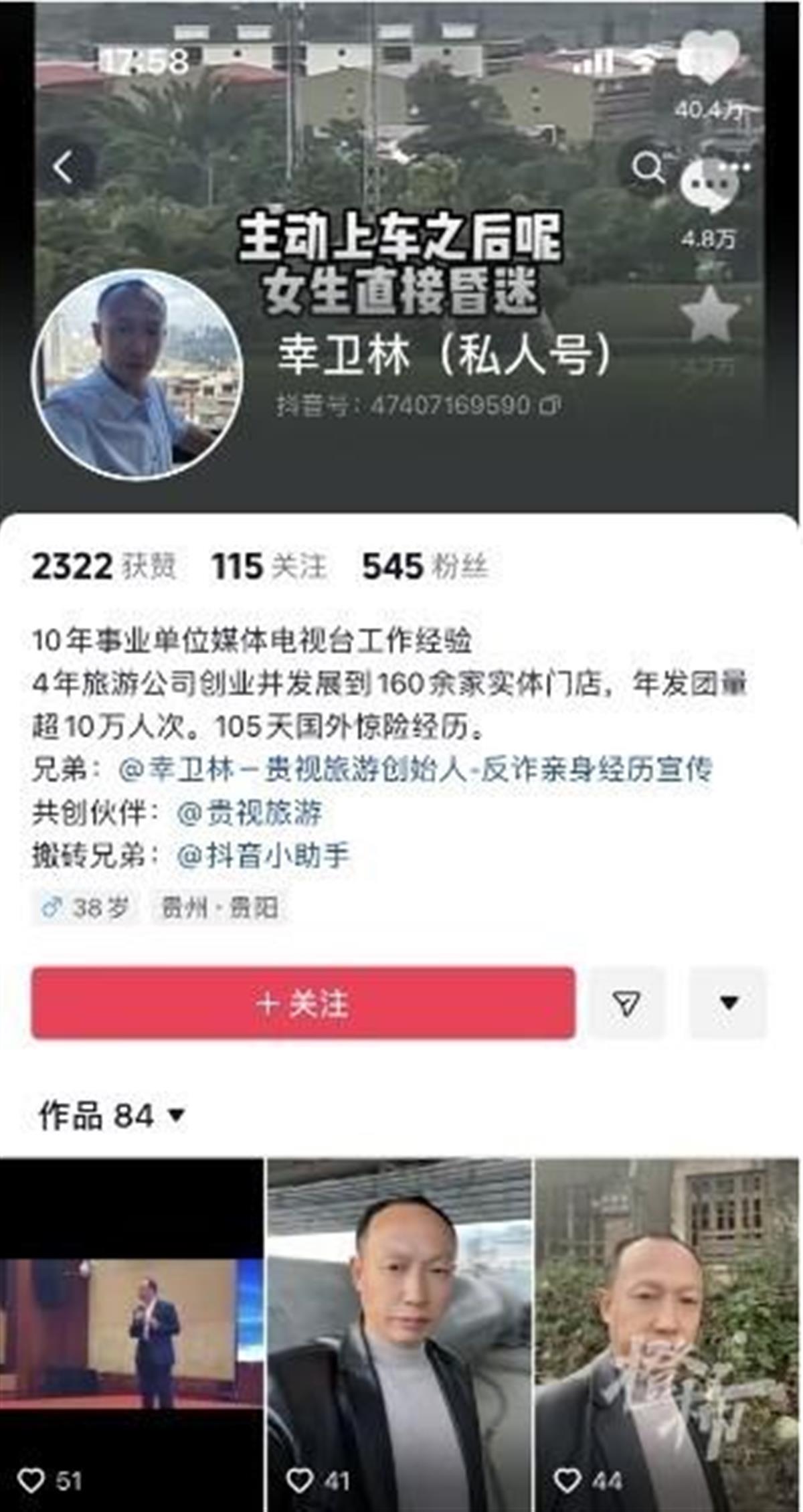Image resolution: width=803 pixels, height=1512 pixels.
Task: Open the 115 关注 following list
Action: (x=268, y=566)
